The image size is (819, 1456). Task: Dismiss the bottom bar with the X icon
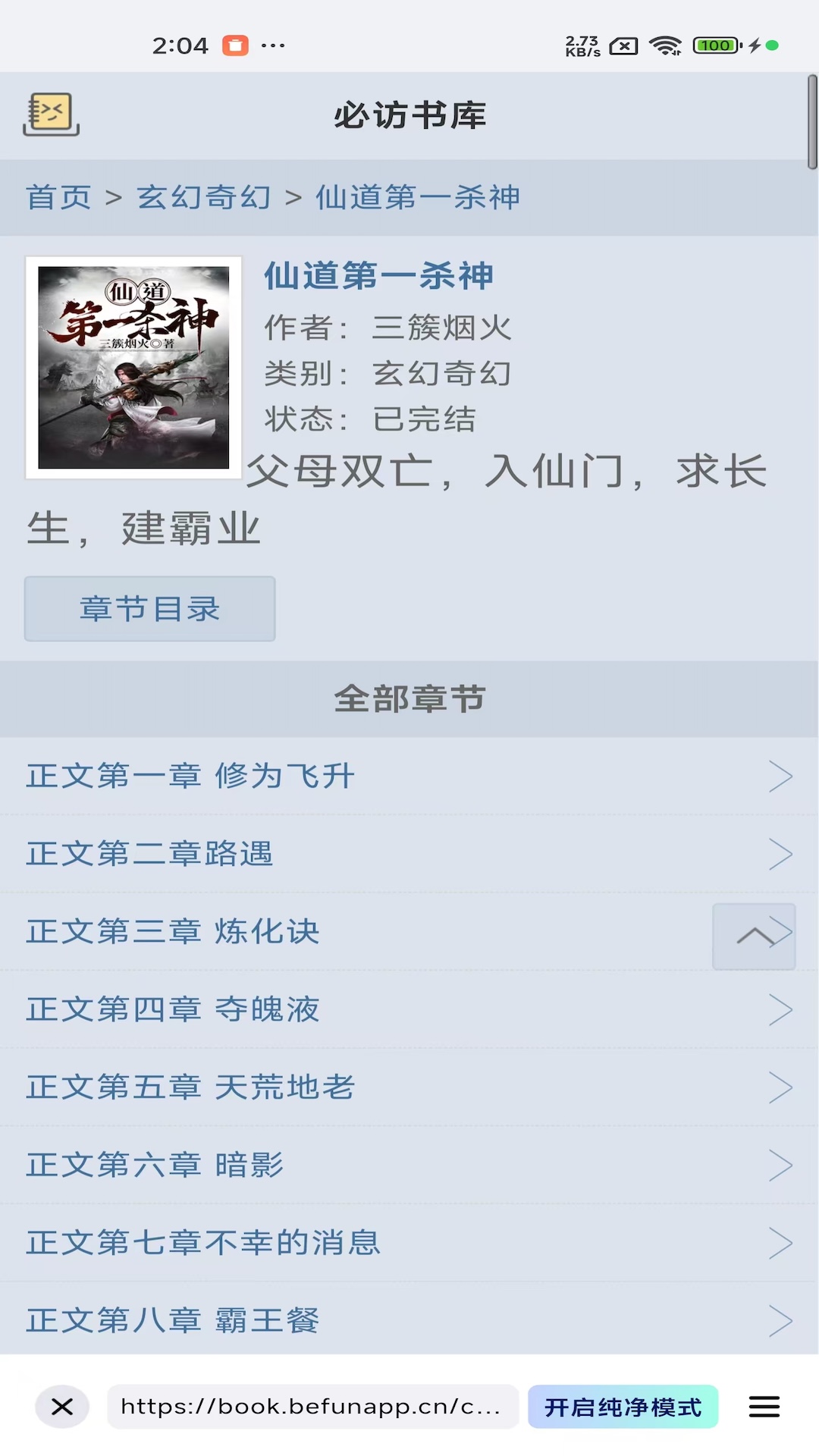61,1407
